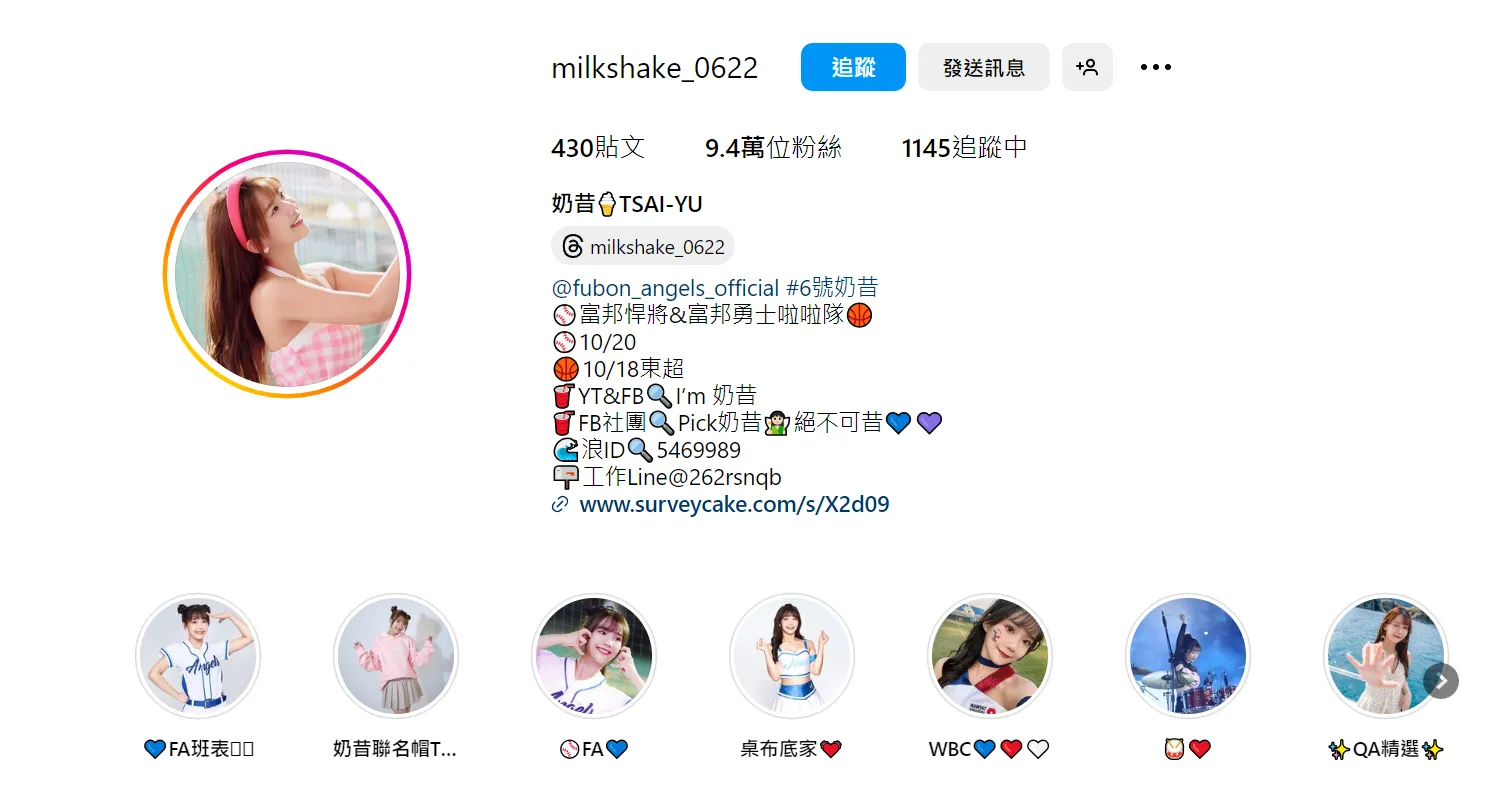Screen dimensions: 1511x807
Task: Open the WBC story highlight
Action: 990,656
